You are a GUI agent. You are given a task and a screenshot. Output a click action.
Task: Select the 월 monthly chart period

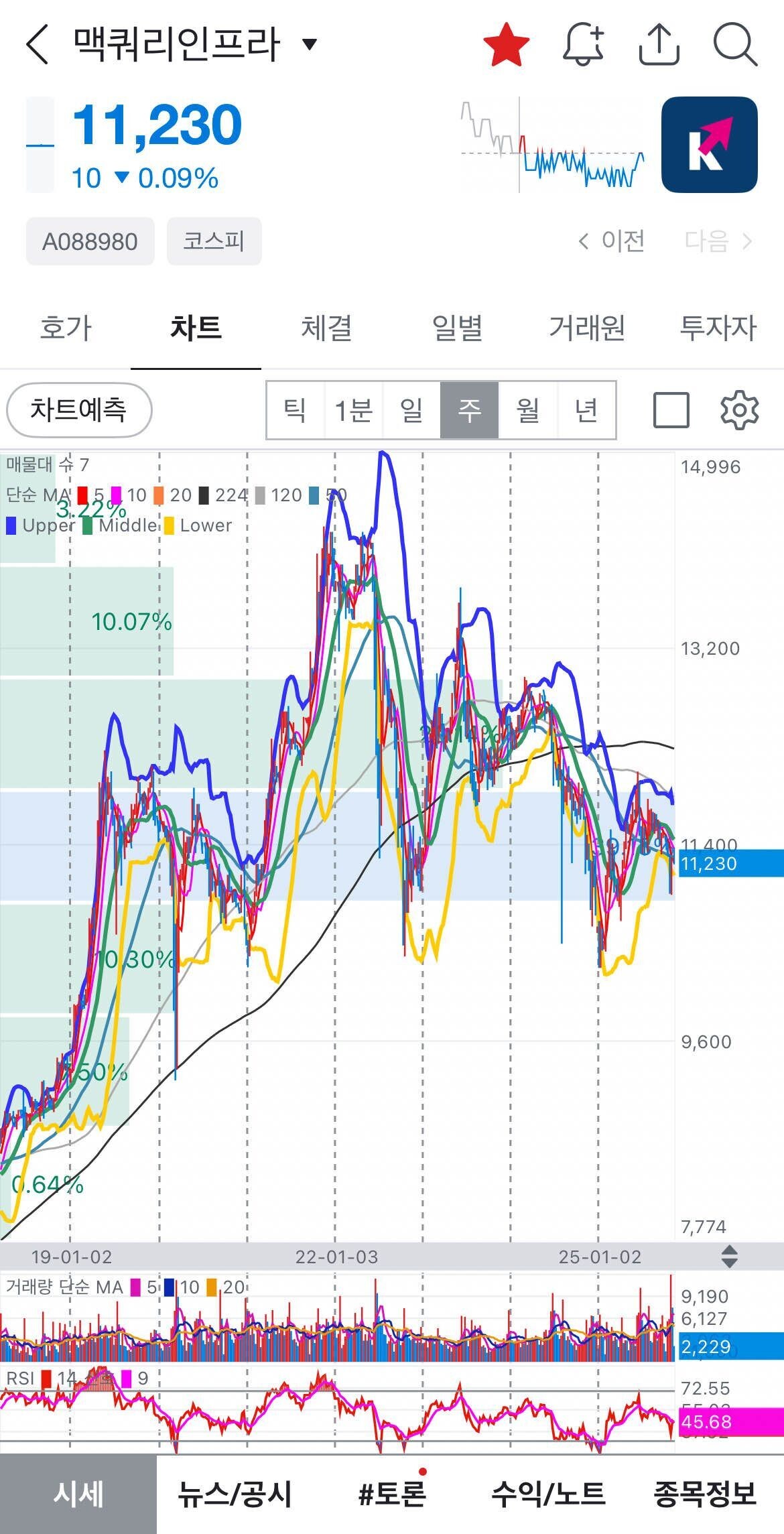point(528,409)
